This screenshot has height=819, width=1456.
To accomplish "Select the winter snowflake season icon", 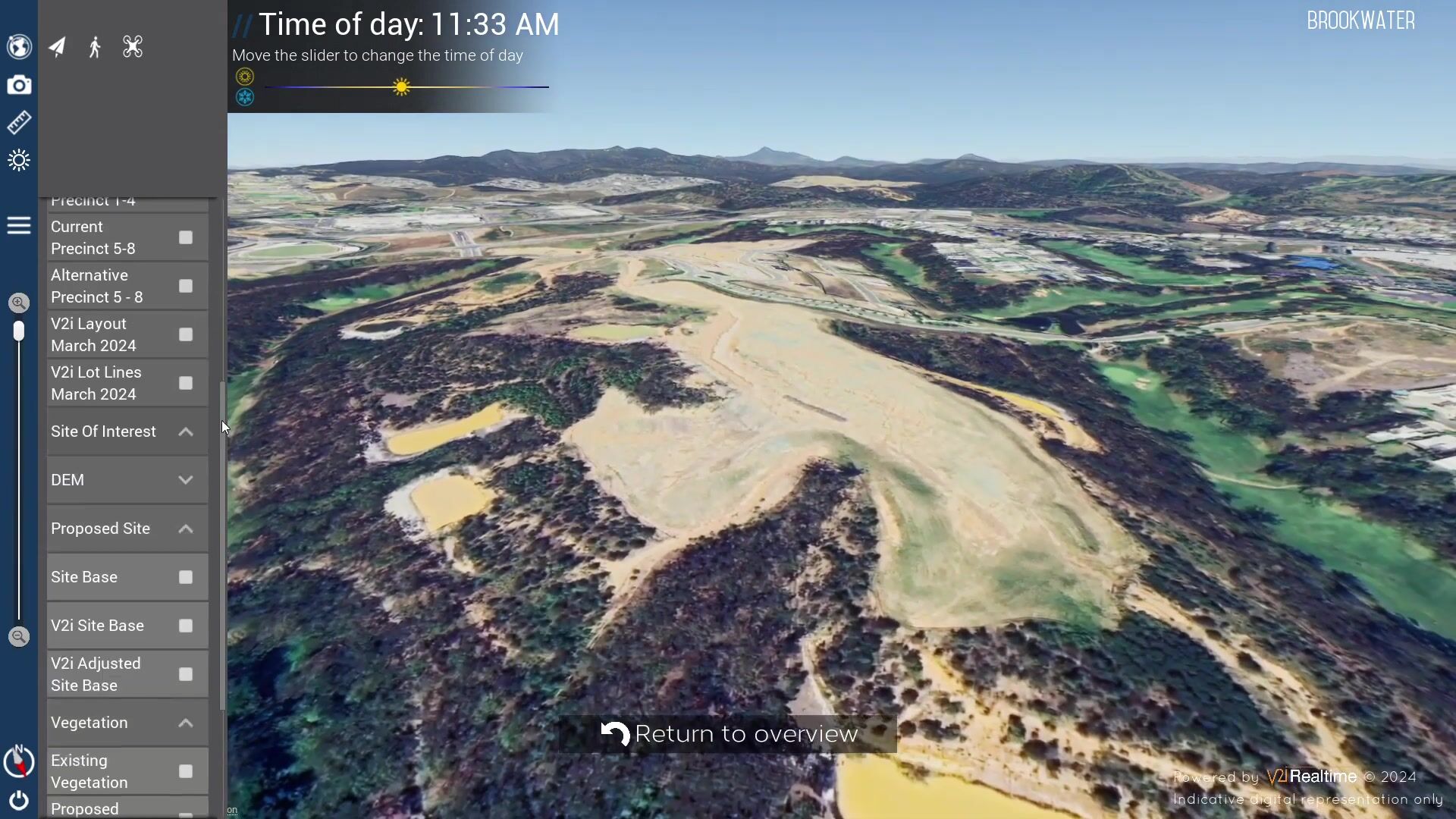I will click(x=245, y=97).
